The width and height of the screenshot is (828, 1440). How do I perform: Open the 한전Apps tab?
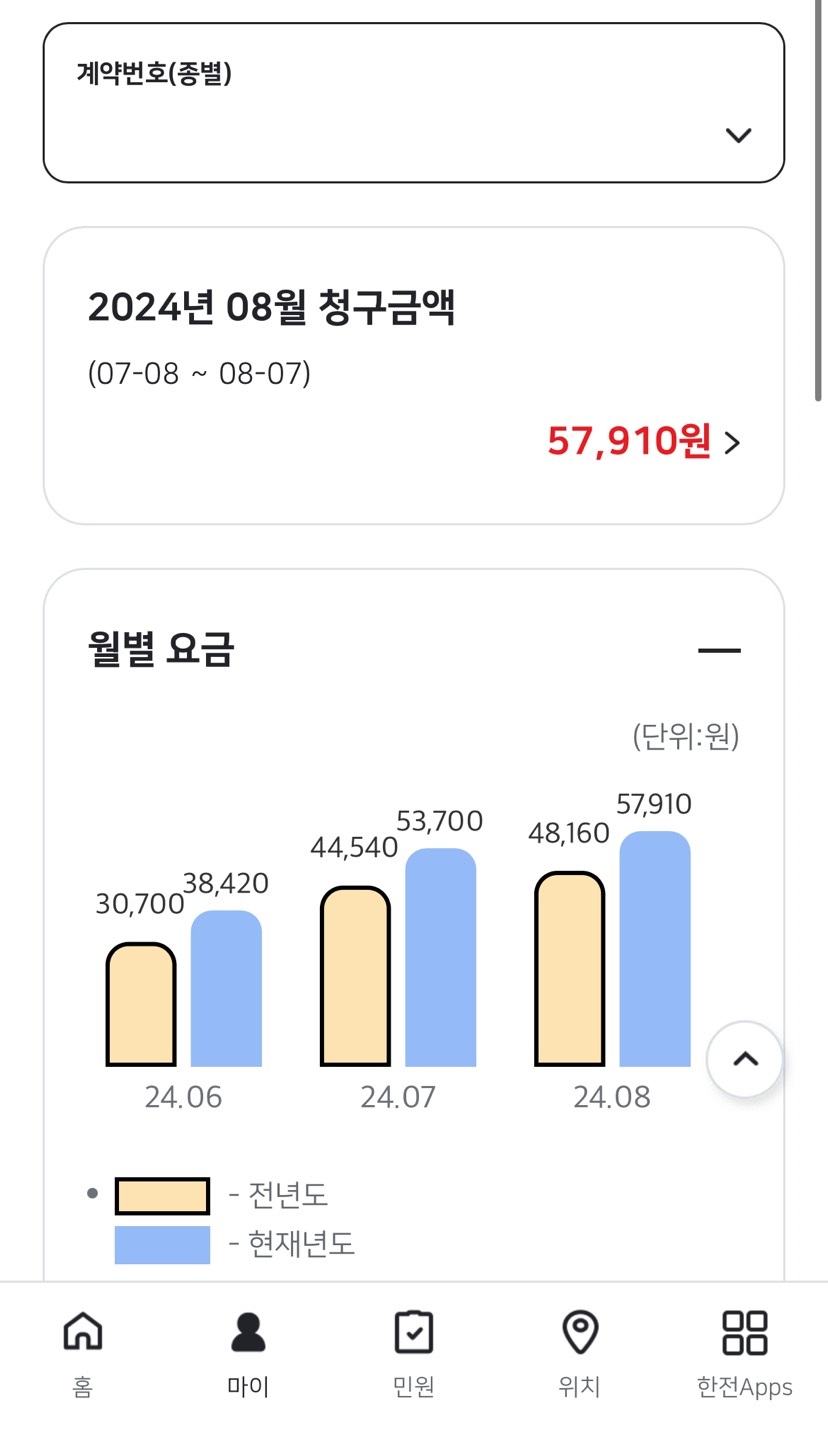tap(745, 1354)
